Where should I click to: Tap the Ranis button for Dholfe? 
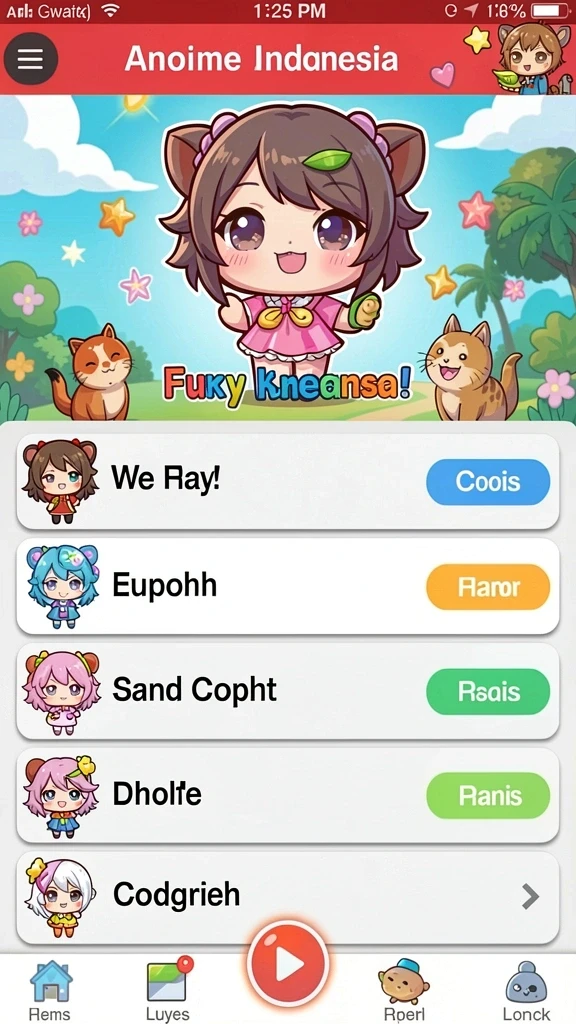click(488, 795)
